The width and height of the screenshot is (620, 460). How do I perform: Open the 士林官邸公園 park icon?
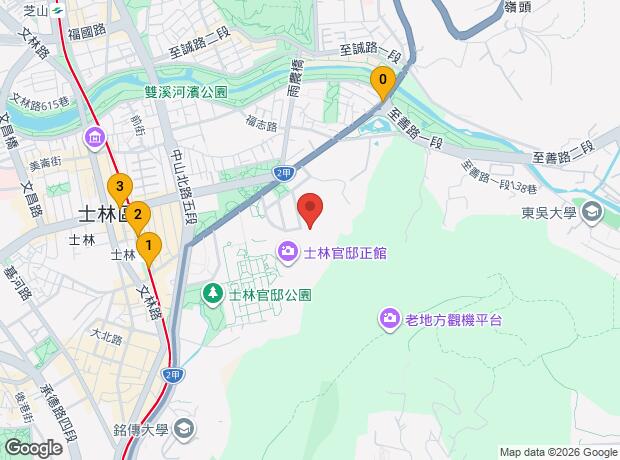212,294
